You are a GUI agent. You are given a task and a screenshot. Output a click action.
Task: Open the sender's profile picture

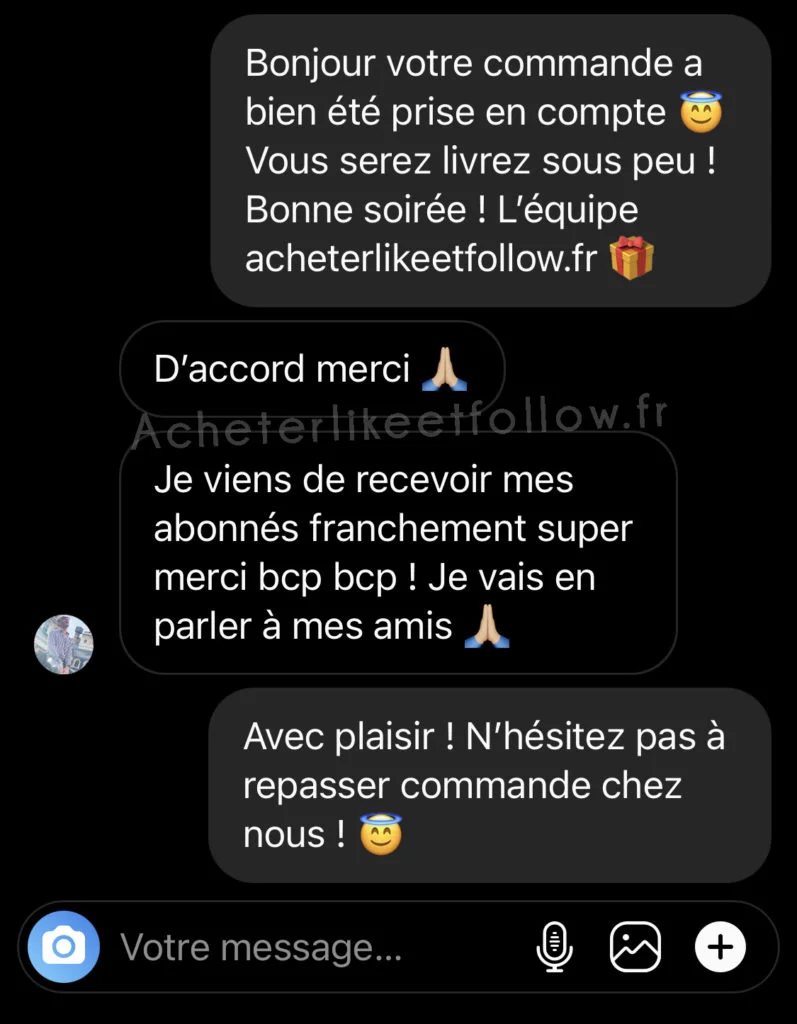click(64, 644)
